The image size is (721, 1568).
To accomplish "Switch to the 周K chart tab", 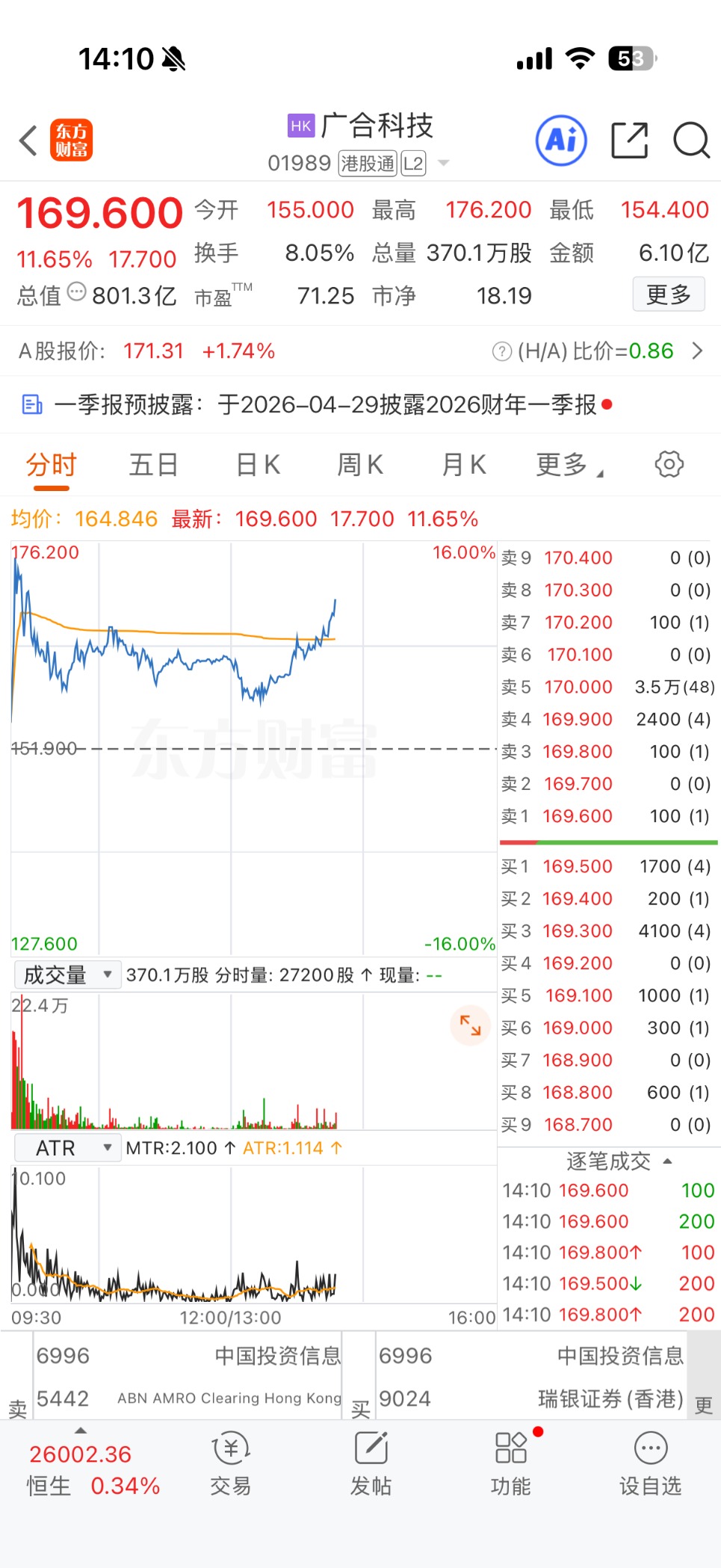I will click(360, 465).
